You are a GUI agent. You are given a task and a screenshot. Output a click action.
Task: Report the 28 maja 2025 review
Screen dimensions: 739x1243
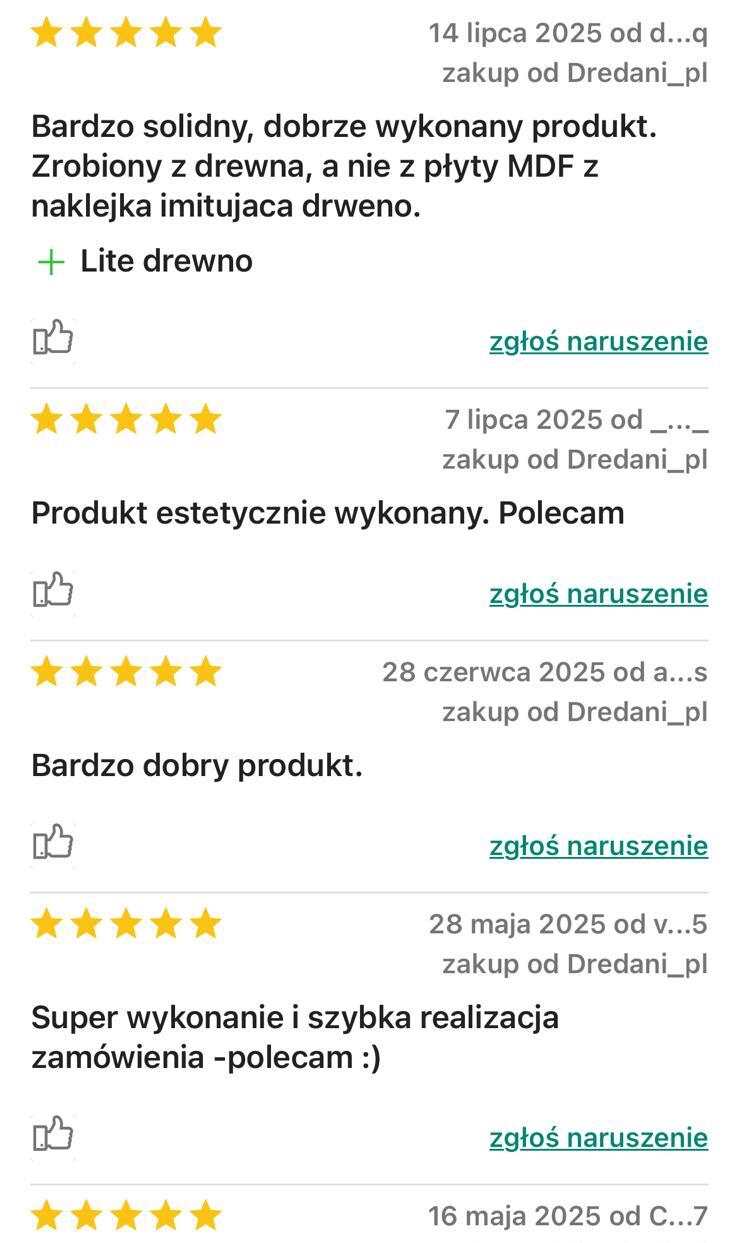598,1138
